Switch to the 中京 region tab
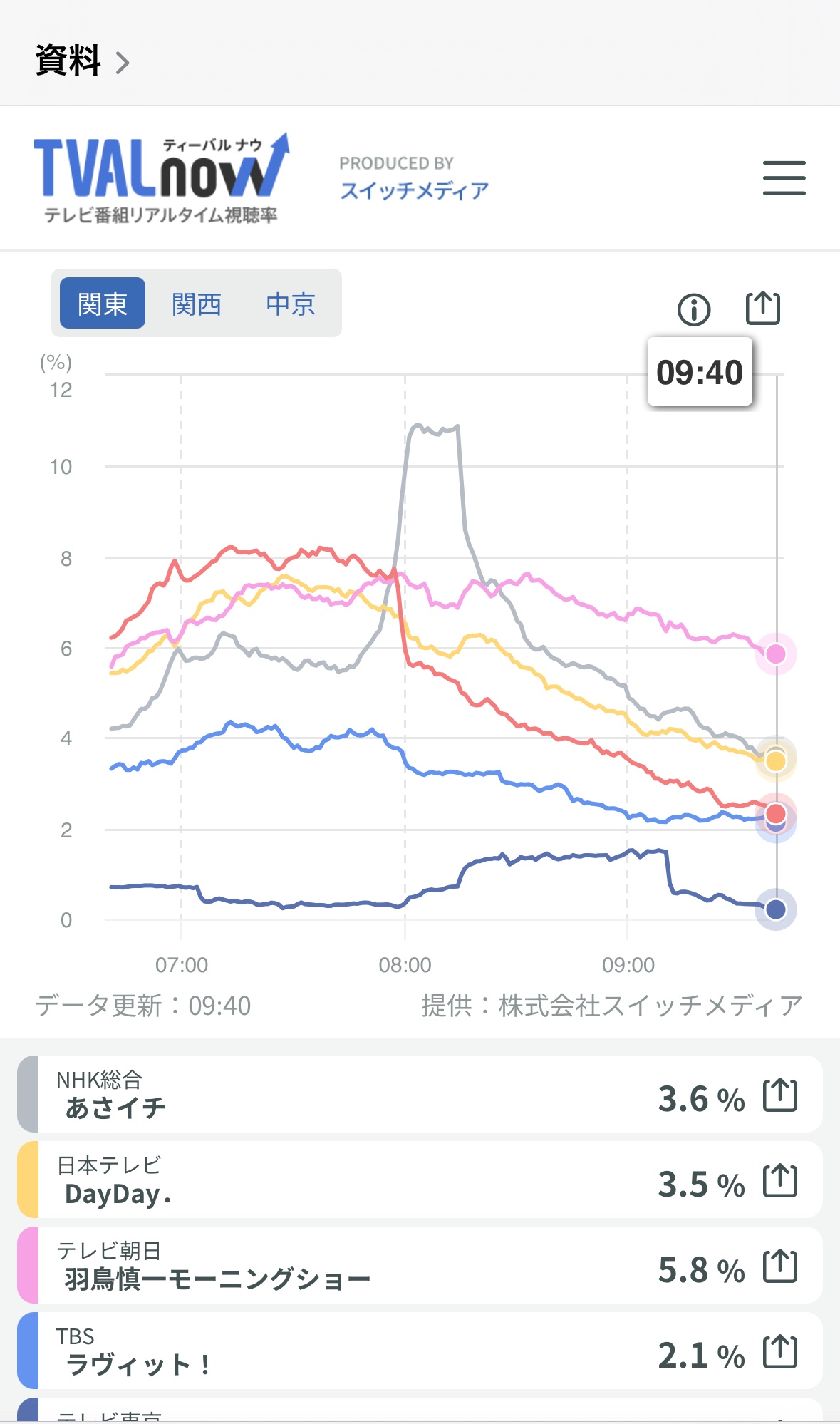Viewport: 840px width, 1424px height. coord(291,304)
